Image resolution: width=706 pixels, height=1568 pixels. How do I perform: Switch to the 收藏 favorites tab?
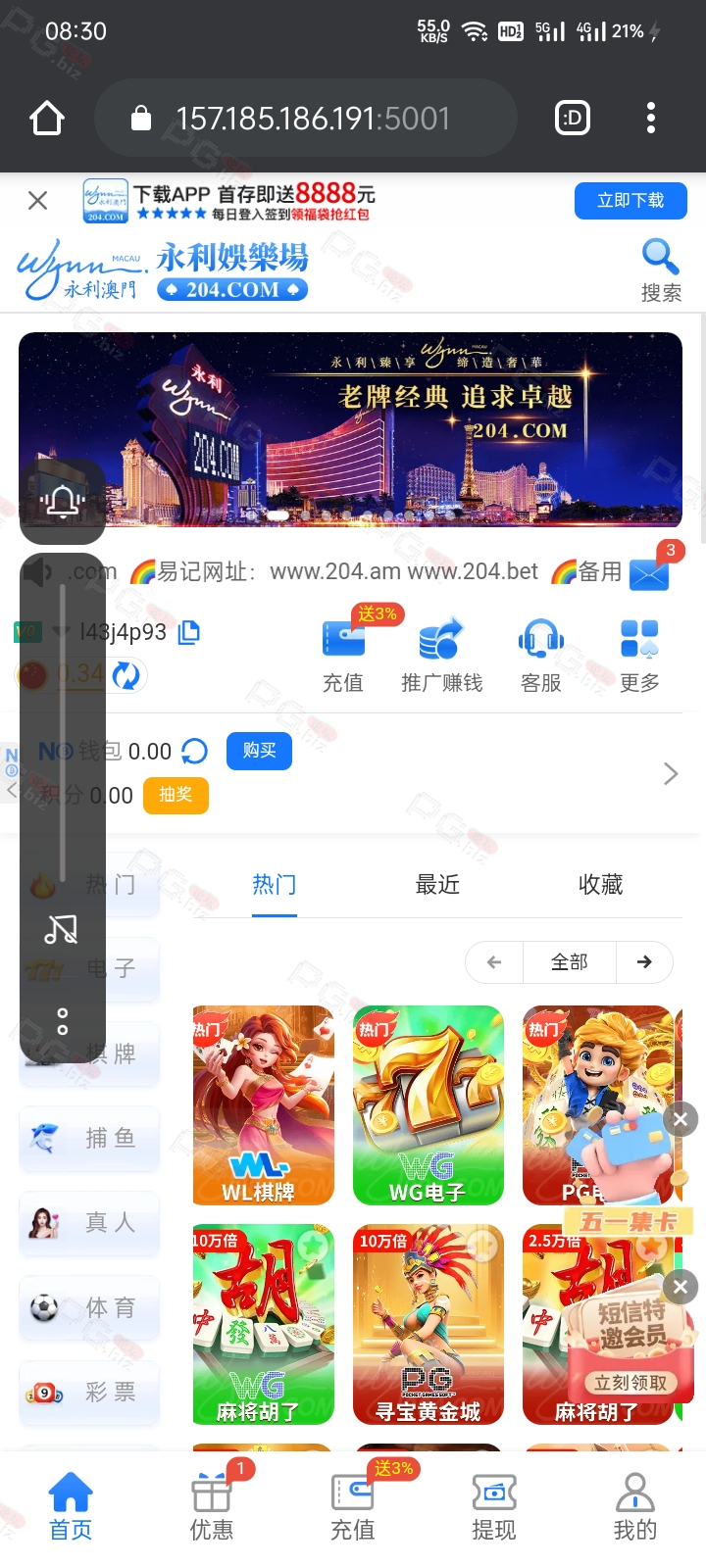click(x=600, y=885)
